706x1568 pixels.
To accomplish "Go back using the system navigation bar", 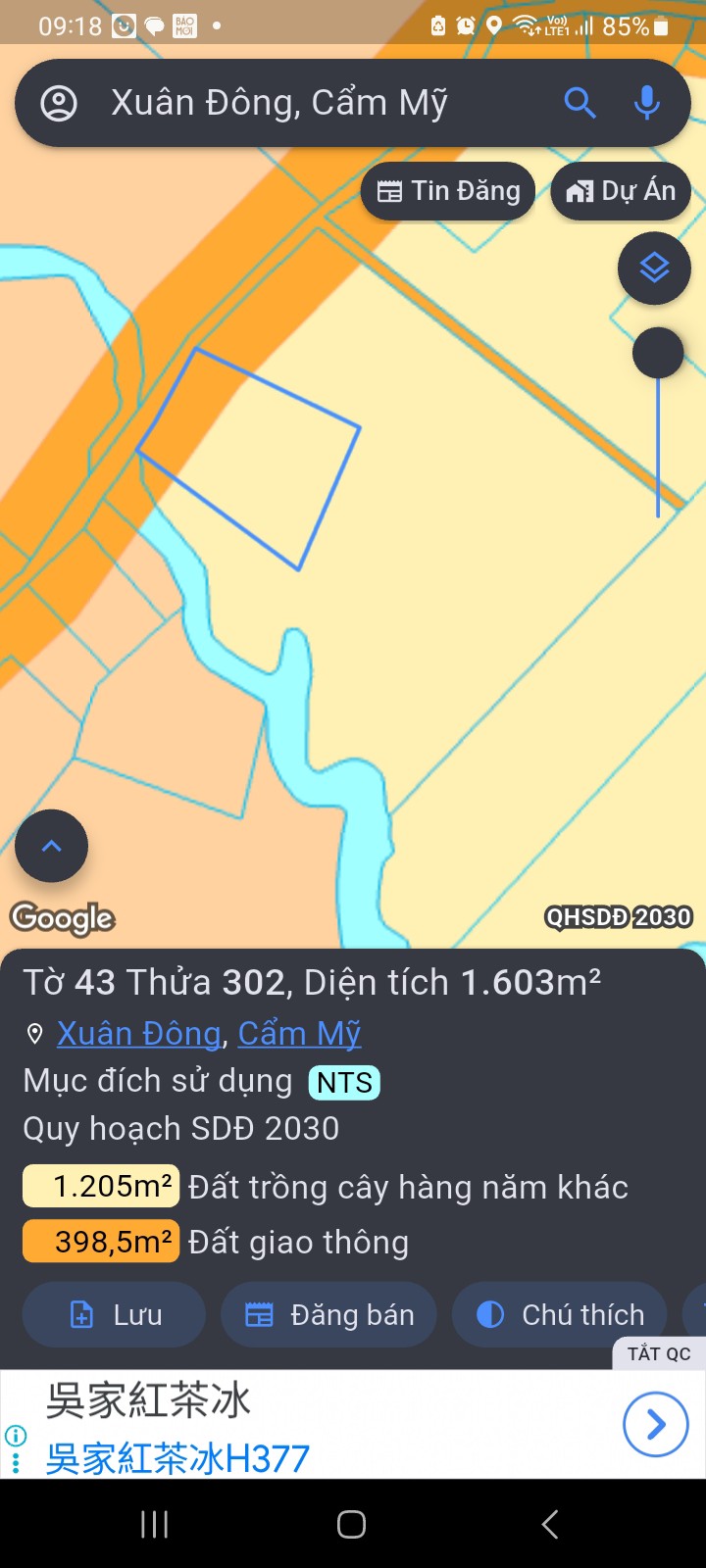I will 550,1524.
